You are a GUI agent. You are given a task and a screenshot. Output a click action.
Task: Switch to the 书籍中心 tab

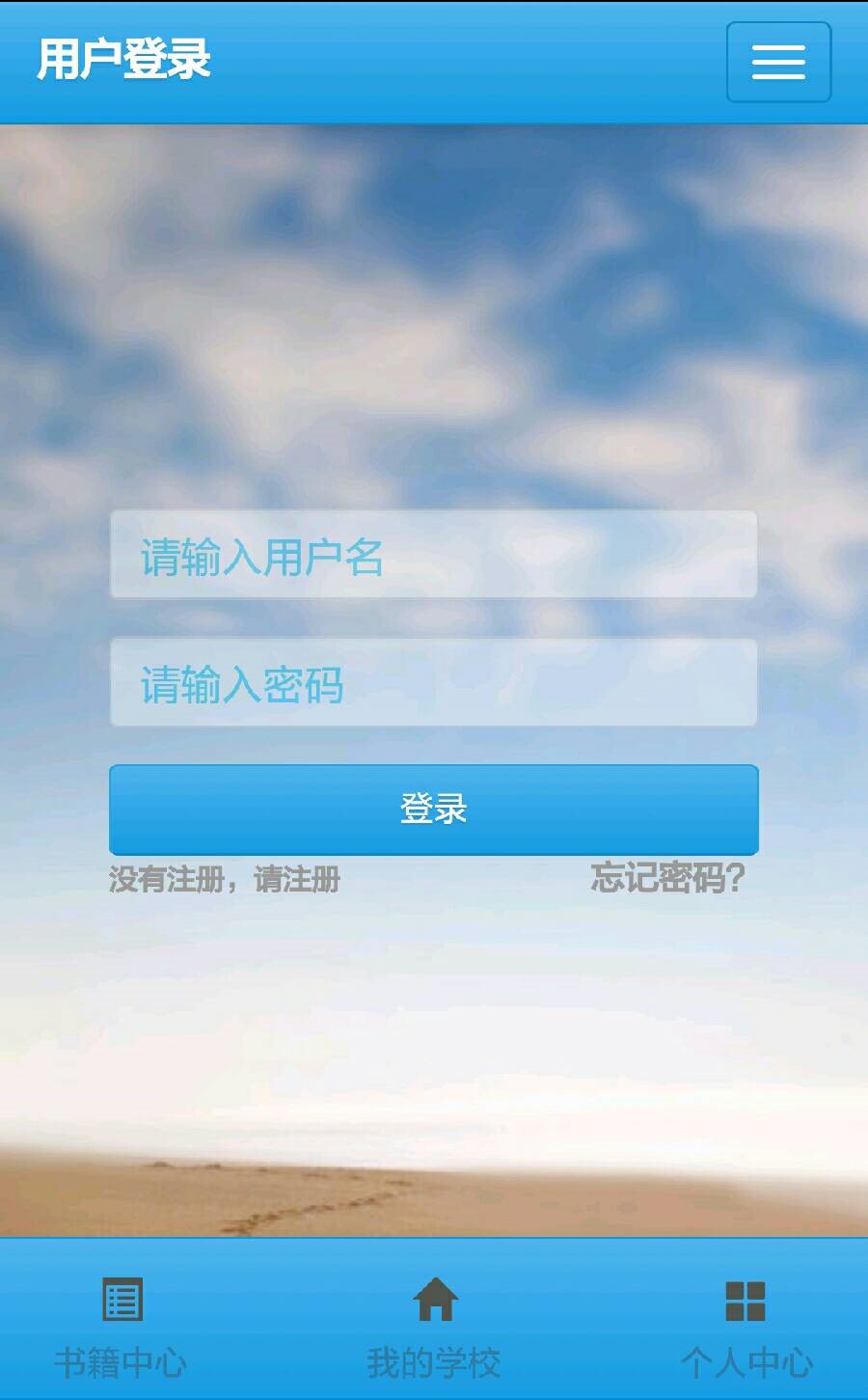(x=121, y=1327)
